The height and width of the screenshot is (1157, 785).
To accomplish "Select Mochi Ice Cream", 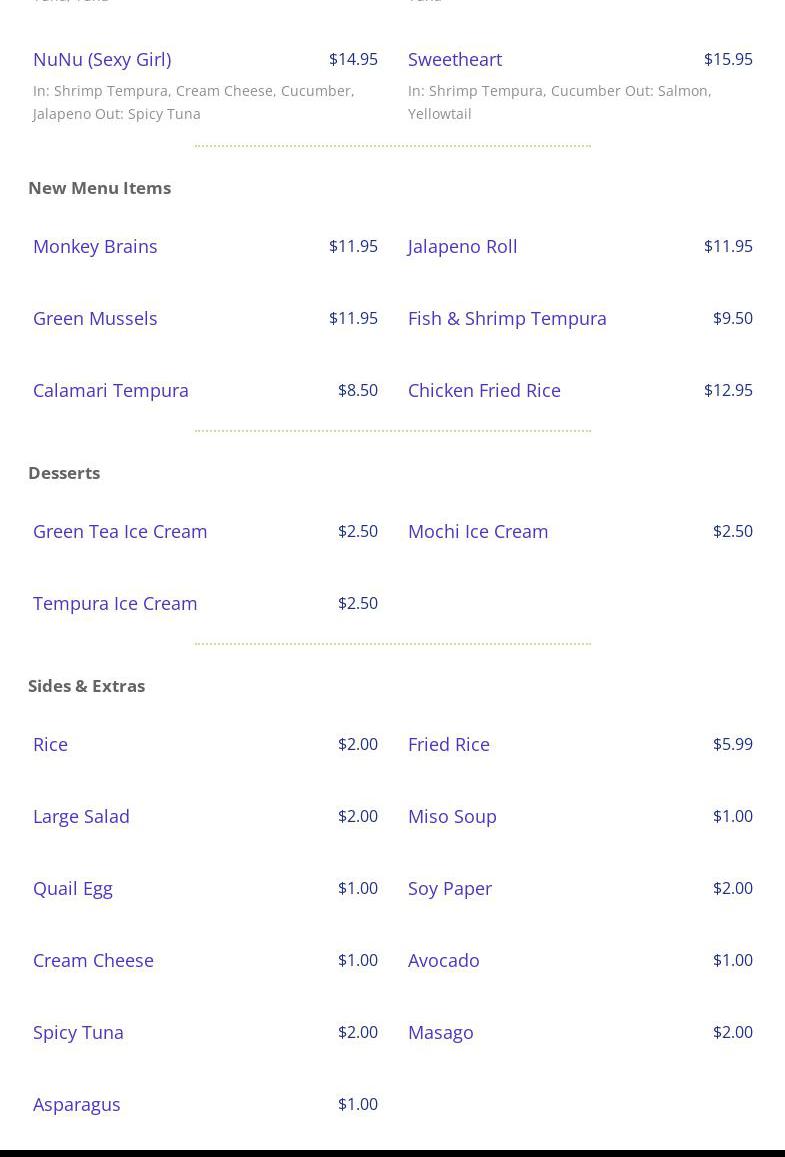I will 478,531.
